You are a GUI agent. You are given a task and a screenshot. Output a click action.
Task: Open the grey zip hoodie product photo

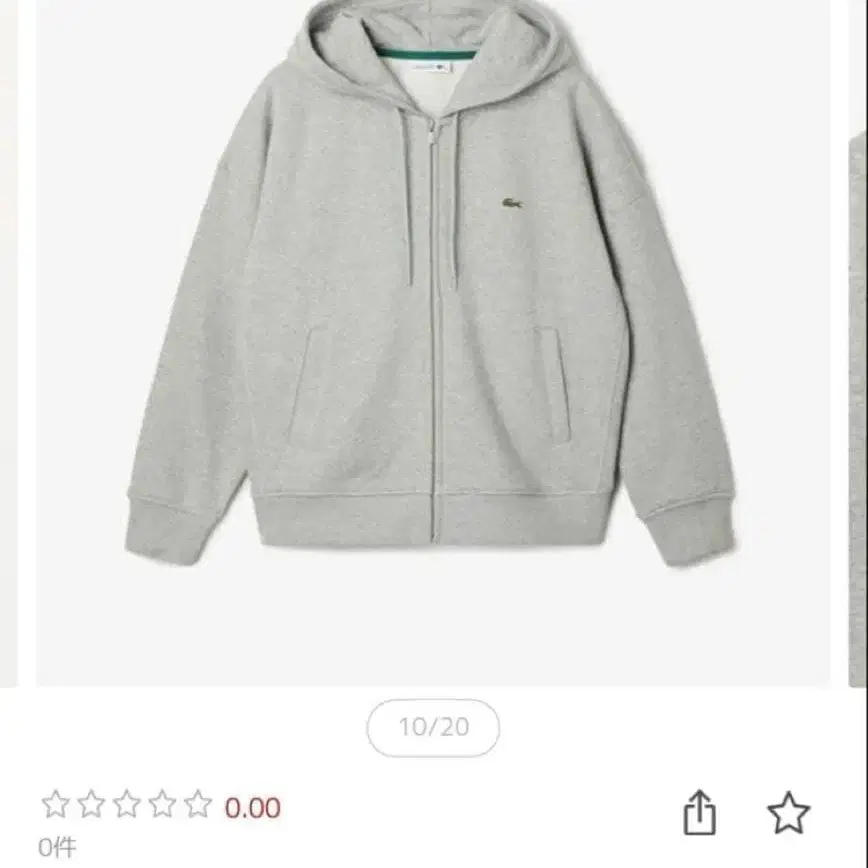(432, 330)
